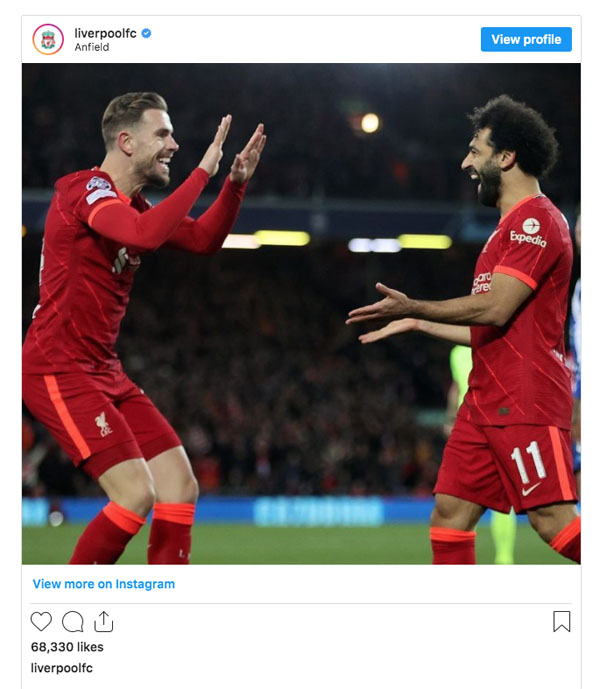The height and width of the screenshot is (689, 600).
Task: Like the post with the heart icon
Action: (41, 622)
